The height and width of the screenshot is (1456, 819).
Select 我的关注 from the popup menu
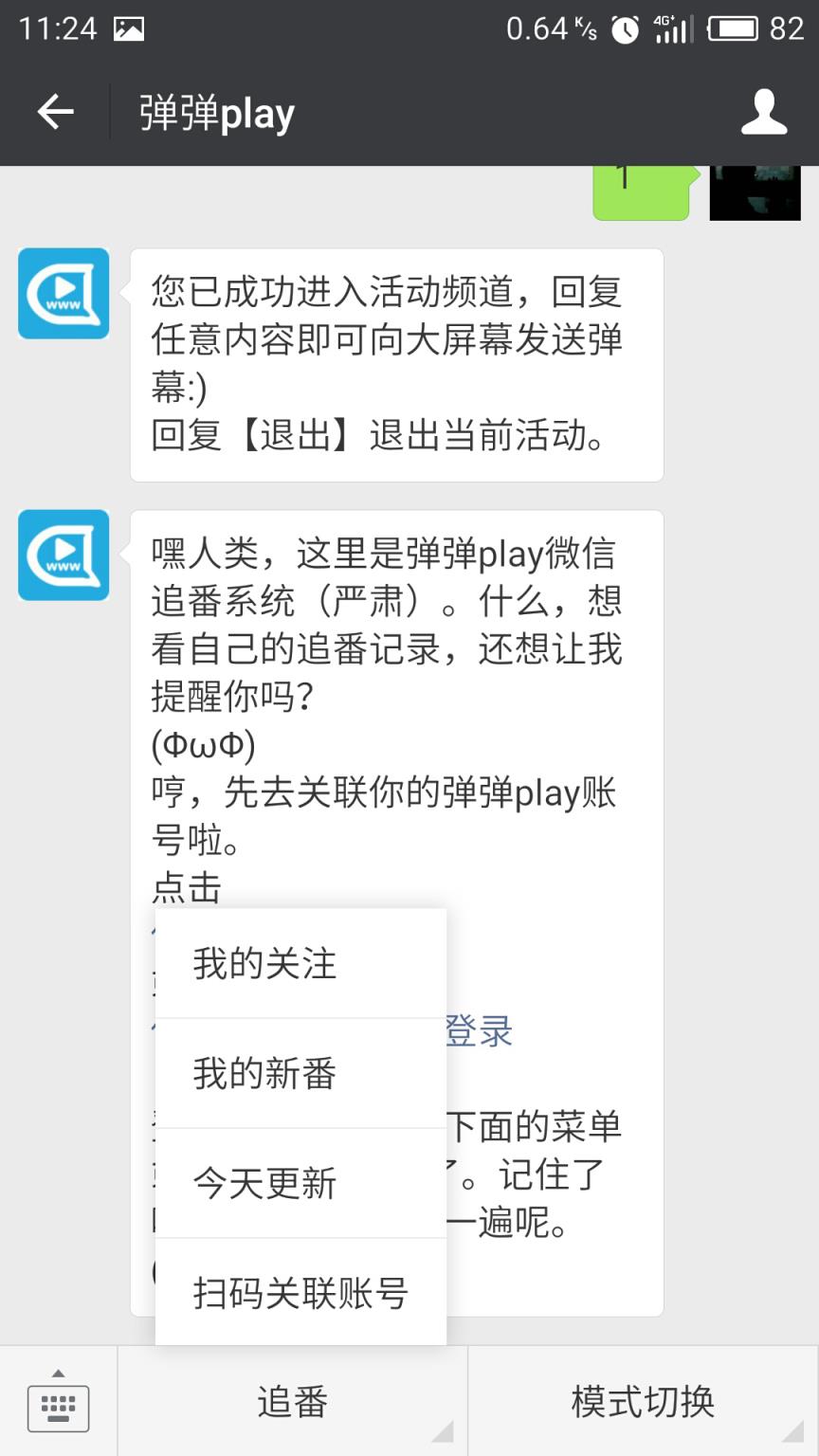[x=263, y=963]
